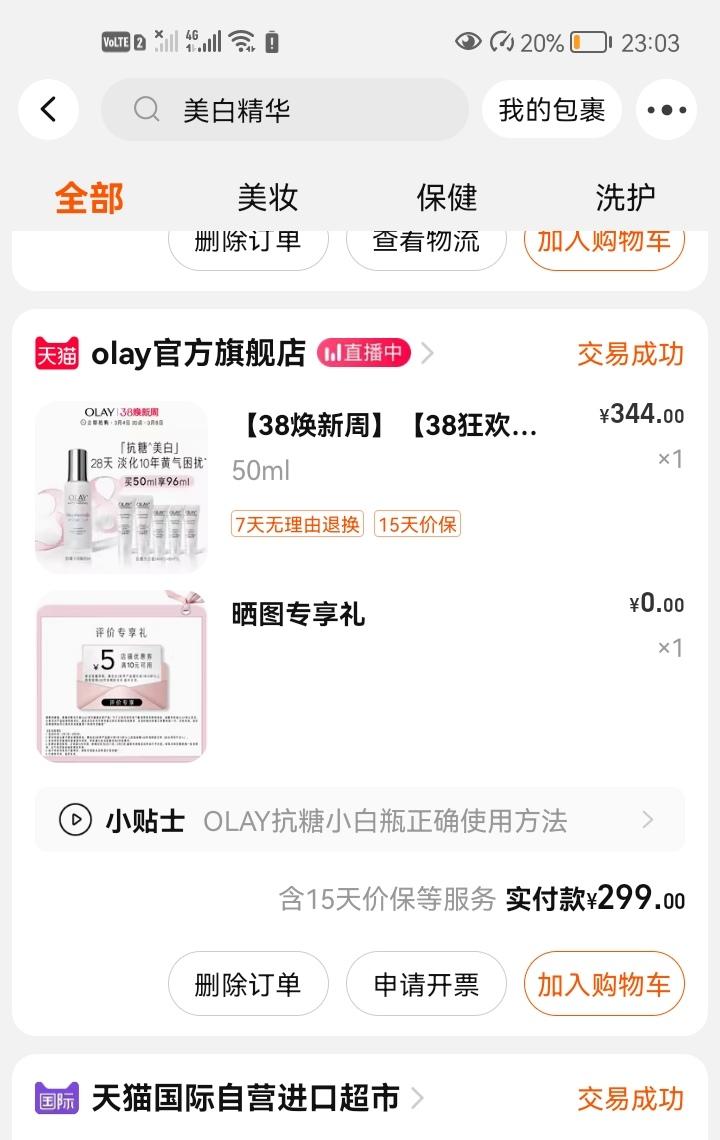Open 我的包裹 (my packages)
720x1140 pixels.
click(552, 109)
